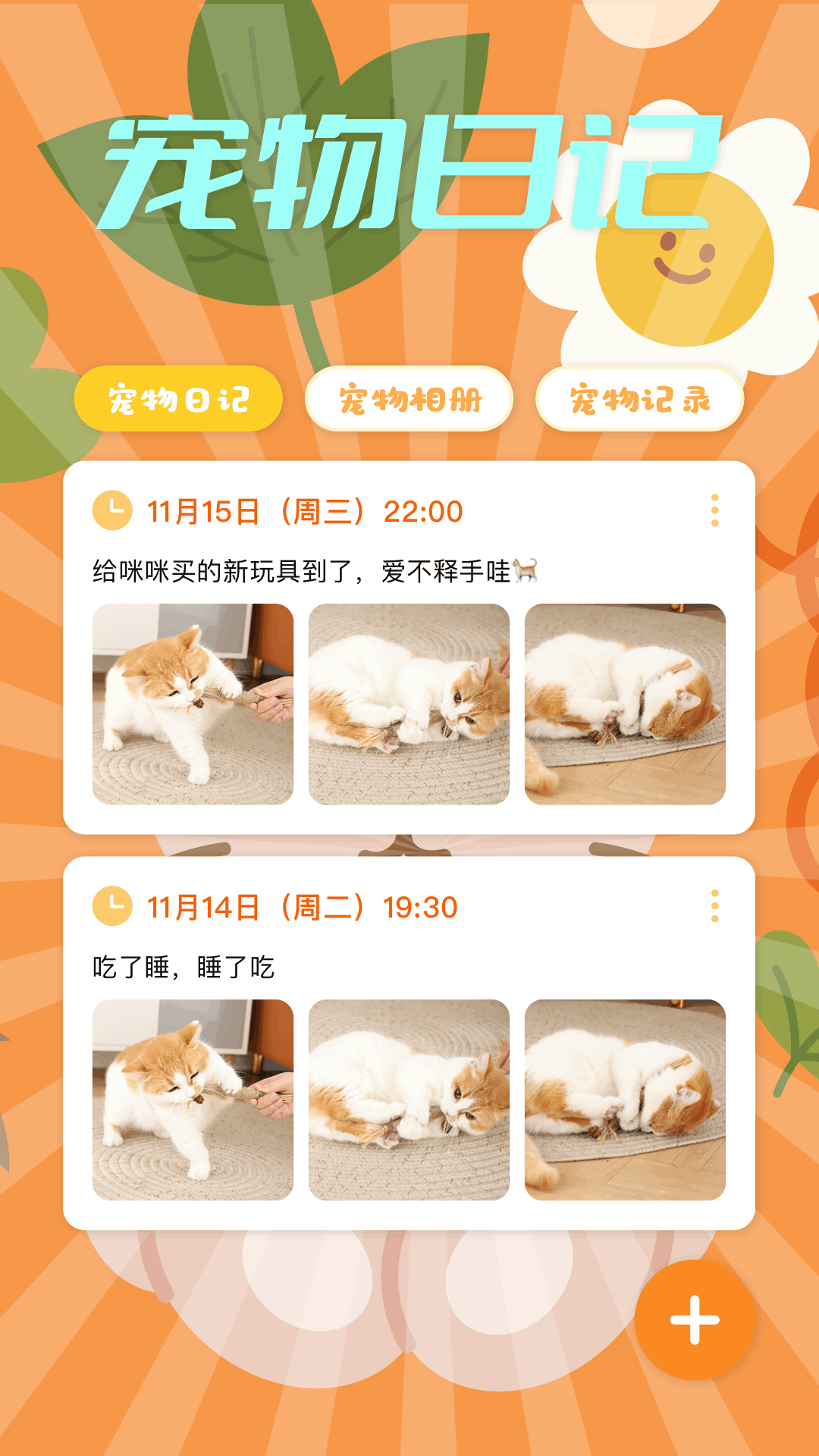The image size is (819, 1456).
Task: Add a new diary entry
Action: pyautogui.click(x=695, y=1320)
